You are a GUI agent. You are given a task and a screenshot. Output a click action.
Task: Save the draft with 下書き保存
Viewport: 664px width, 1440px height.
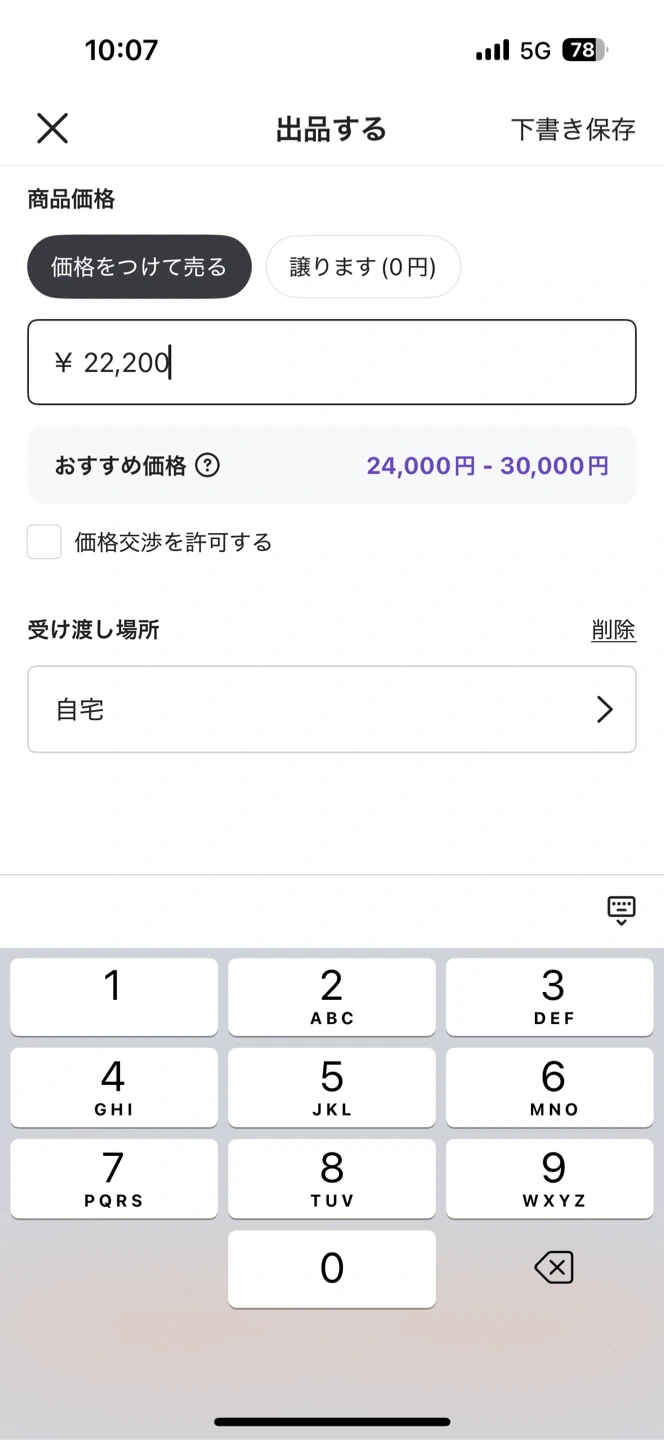click(x=573, y=129)
